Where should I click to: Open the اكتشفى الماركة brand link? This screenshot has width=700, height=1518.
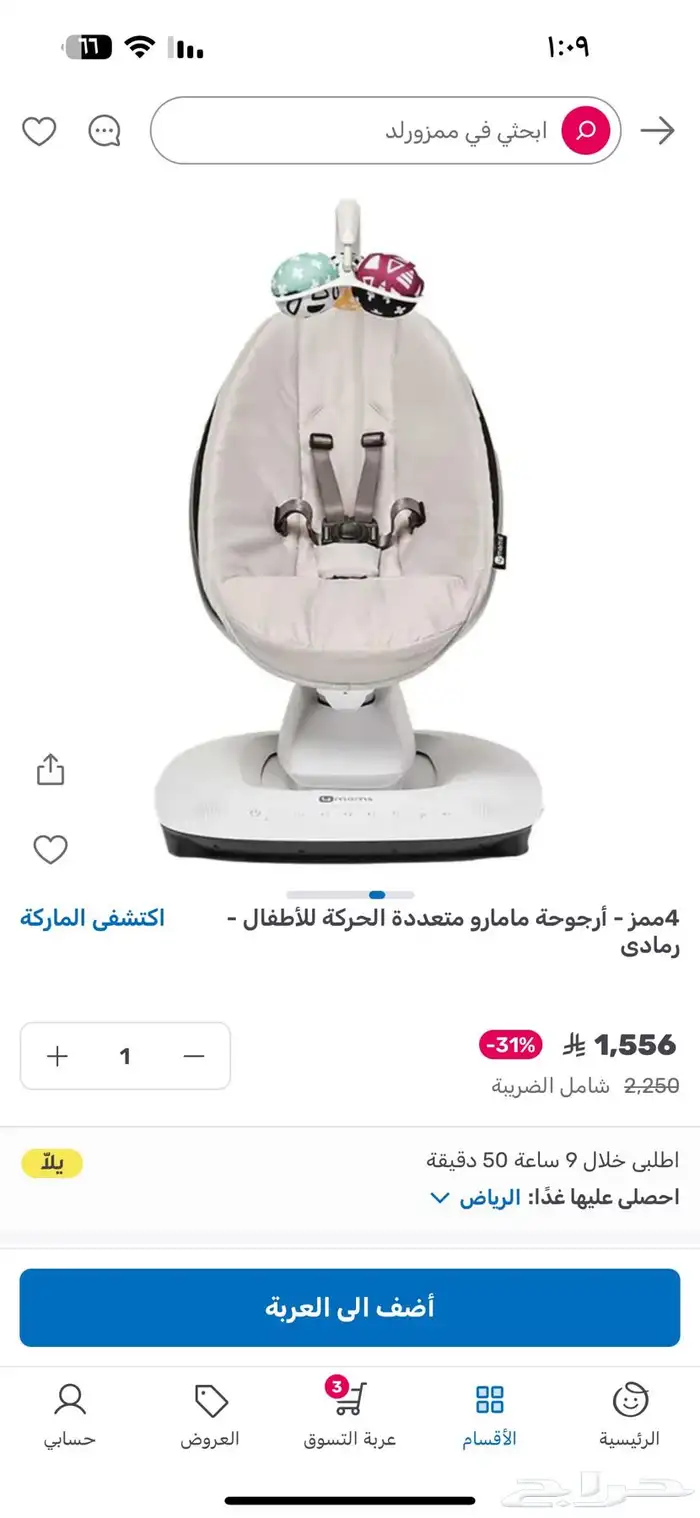(92, 917)
